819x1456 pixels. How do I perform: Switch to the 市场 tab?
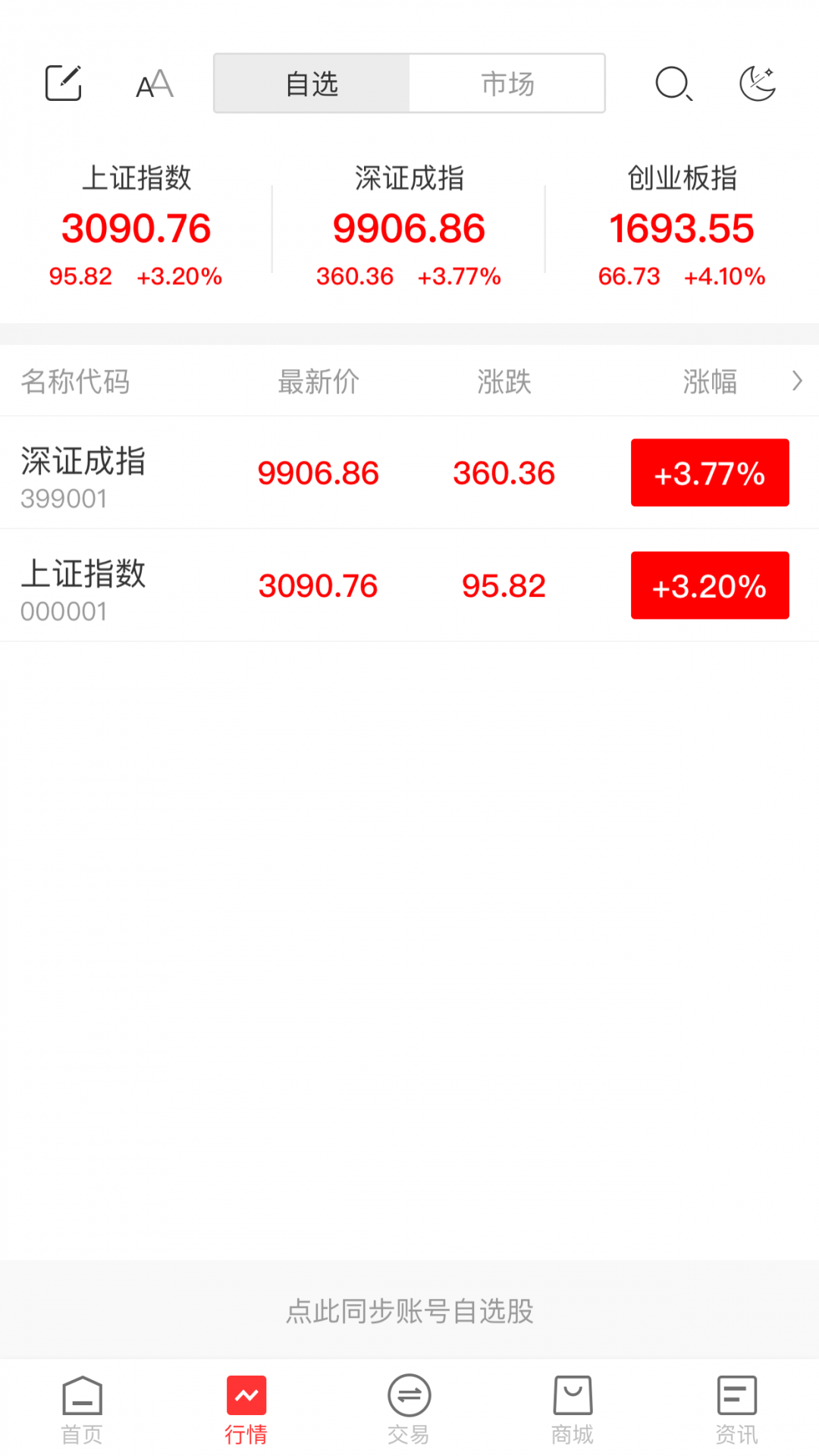click(x=507, y=83)
